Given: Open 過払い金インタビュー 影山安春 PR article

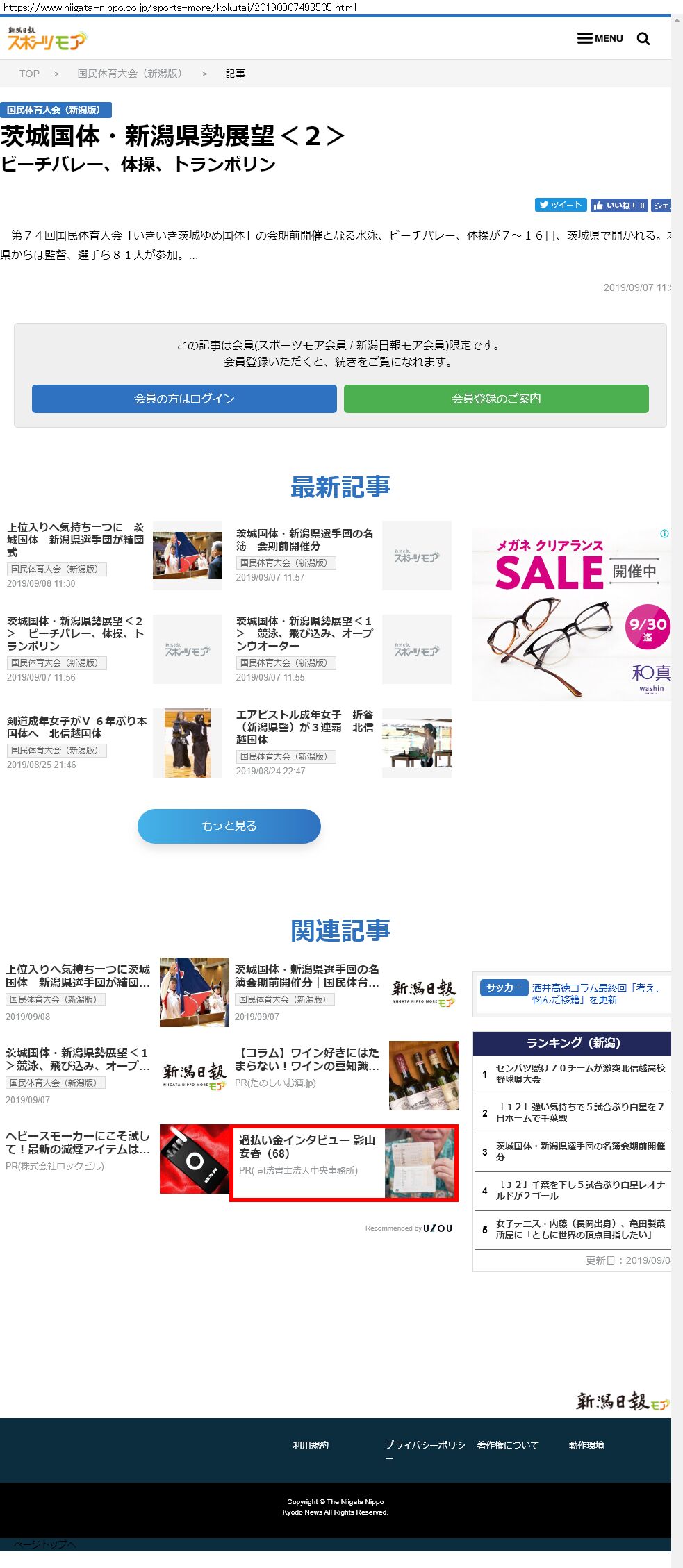Looking at the screenshot, I should click(344, 1163).
